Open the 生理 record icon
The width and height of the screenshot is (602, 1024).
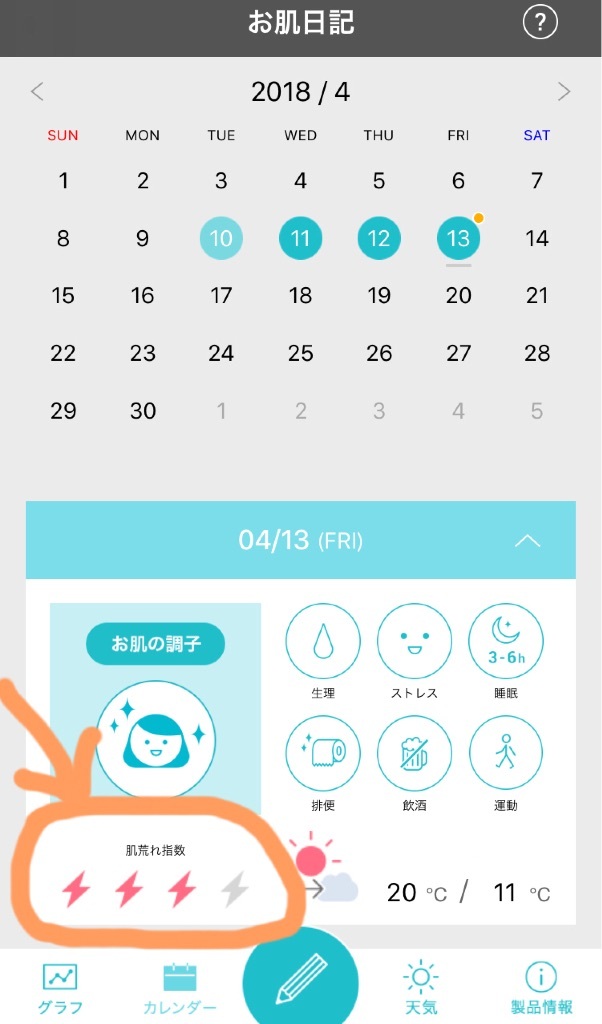(322, 641)
